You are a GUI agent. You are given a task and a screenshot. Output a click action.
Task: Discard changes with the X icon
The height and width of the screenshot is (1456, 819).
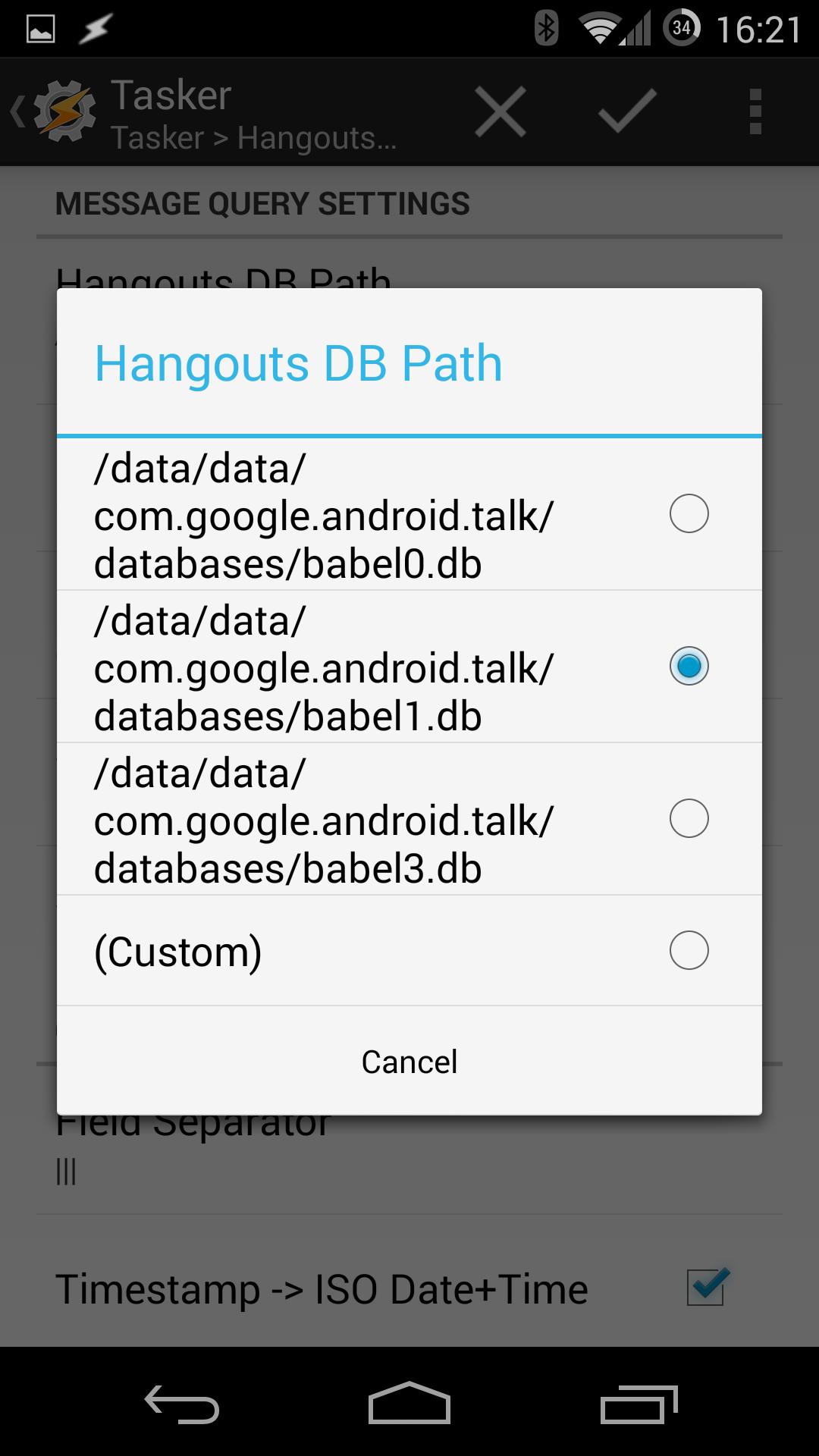click(x=500, y=110)
